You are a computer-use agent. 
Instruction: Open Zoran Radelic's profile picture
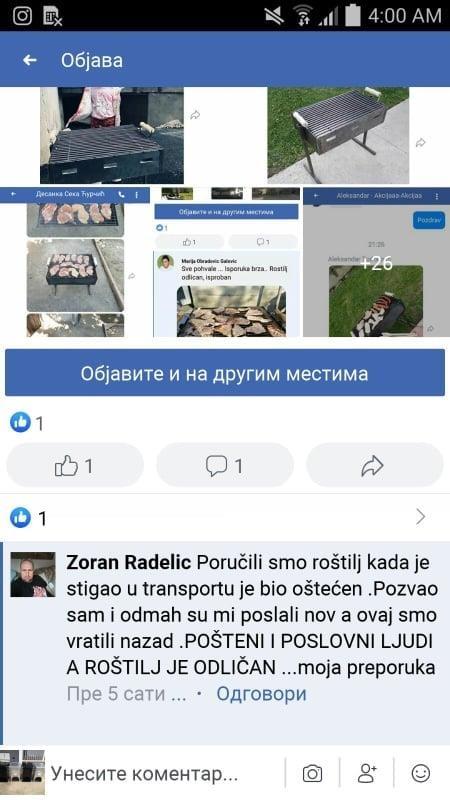[x=33, y=574]
